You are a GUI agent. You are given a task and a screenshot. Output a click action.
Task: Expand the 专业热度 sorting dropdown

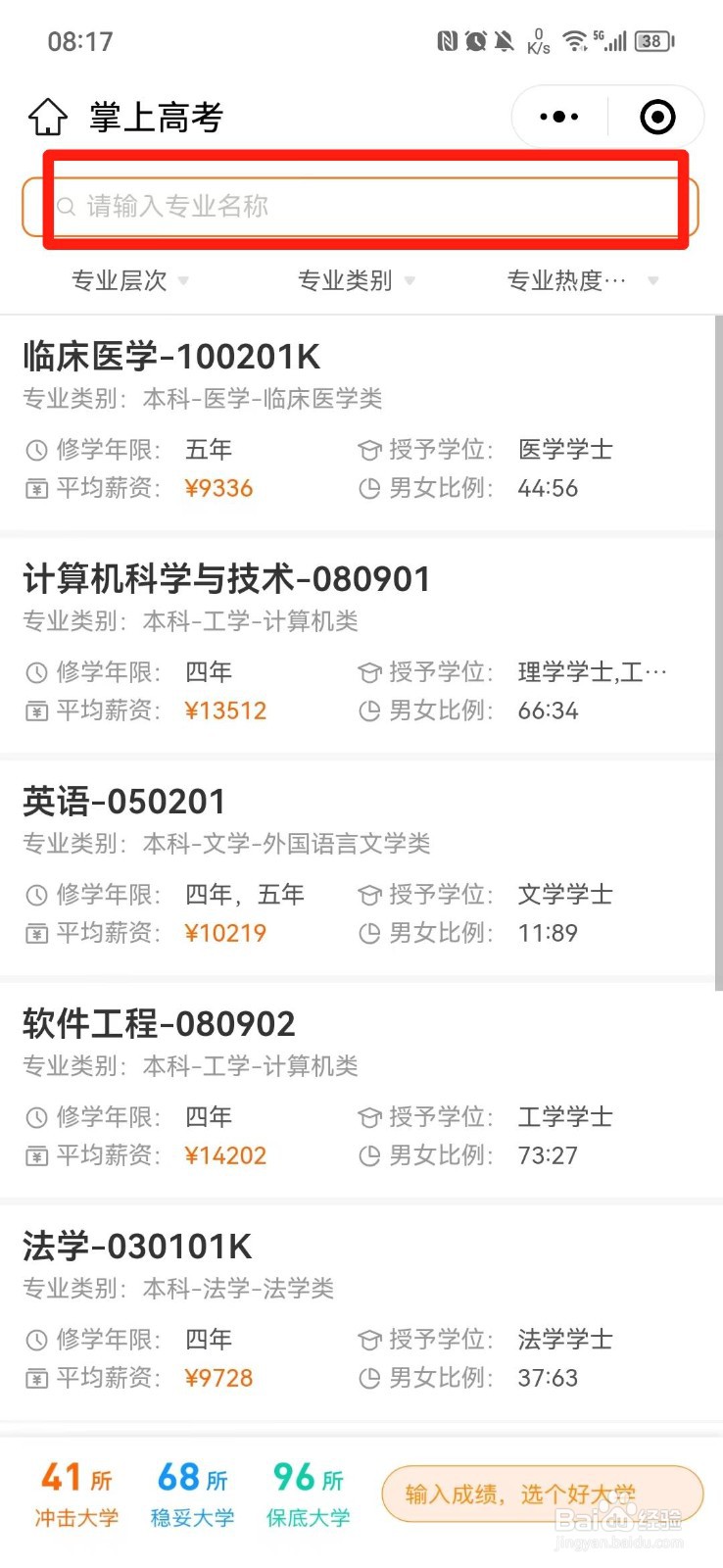tap(580, 280)
